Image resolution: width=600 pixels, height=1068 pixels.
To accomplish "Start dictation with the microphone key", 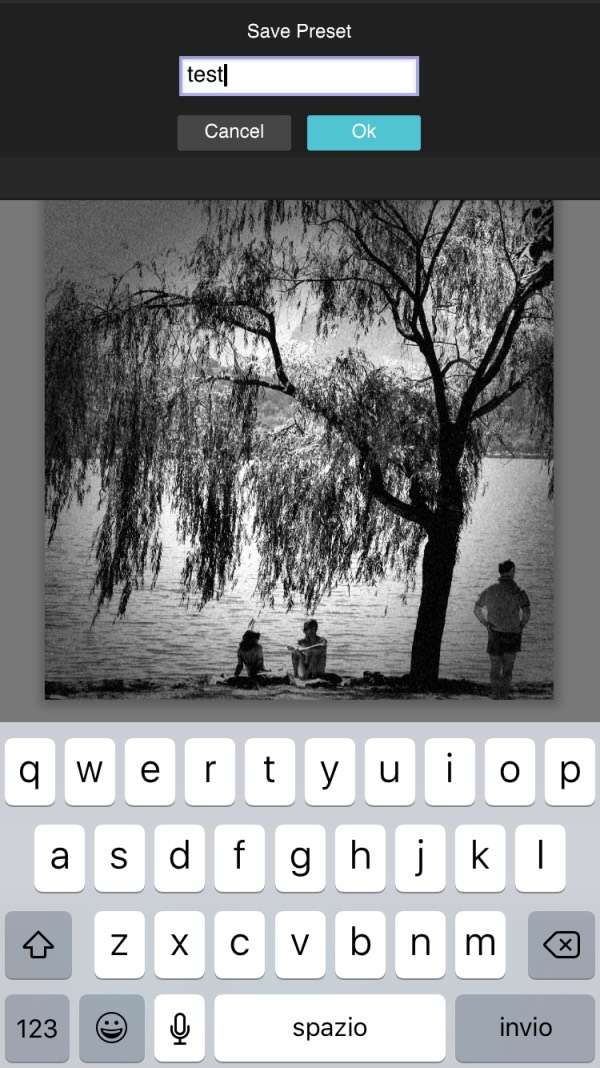I will (180, 1027).
